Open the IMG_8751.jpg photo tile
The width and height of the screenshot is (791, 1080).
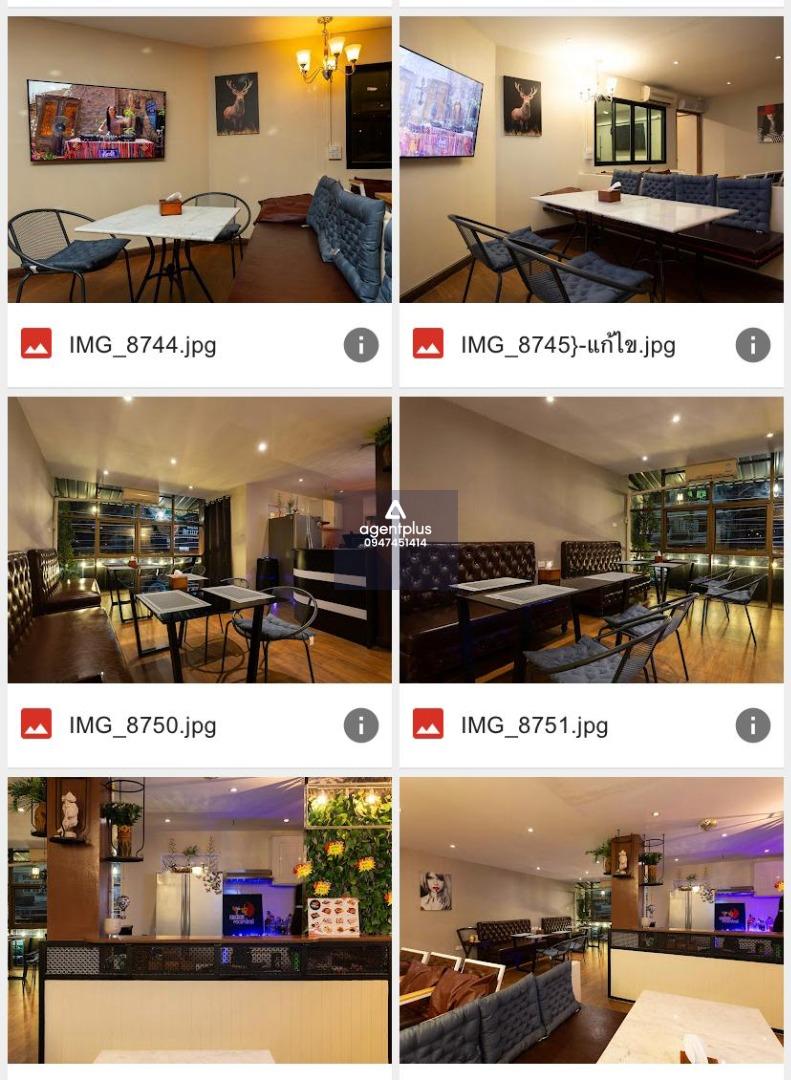coord(591,540)
